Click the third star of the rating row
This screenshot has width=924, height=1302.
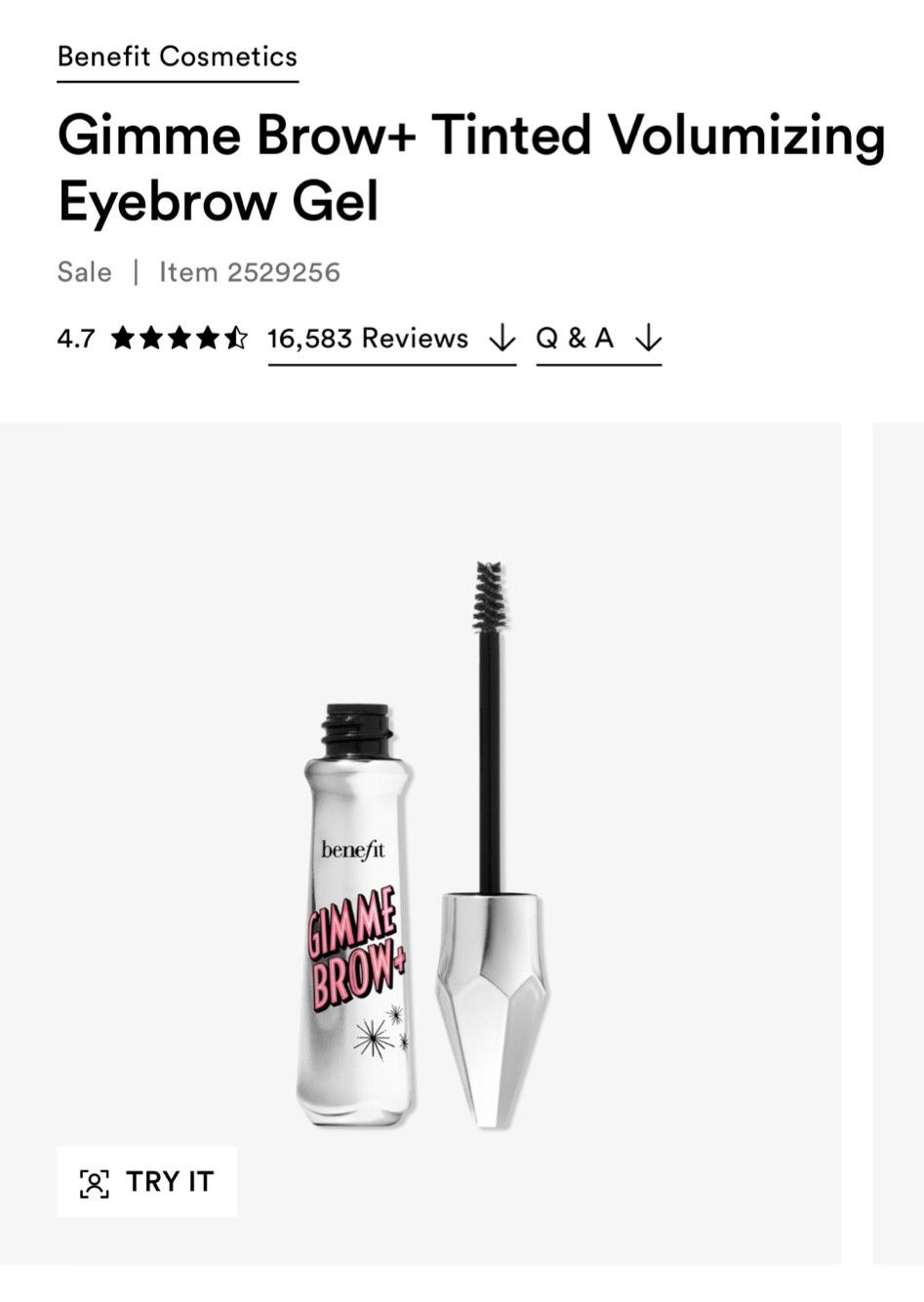[179, 337]
